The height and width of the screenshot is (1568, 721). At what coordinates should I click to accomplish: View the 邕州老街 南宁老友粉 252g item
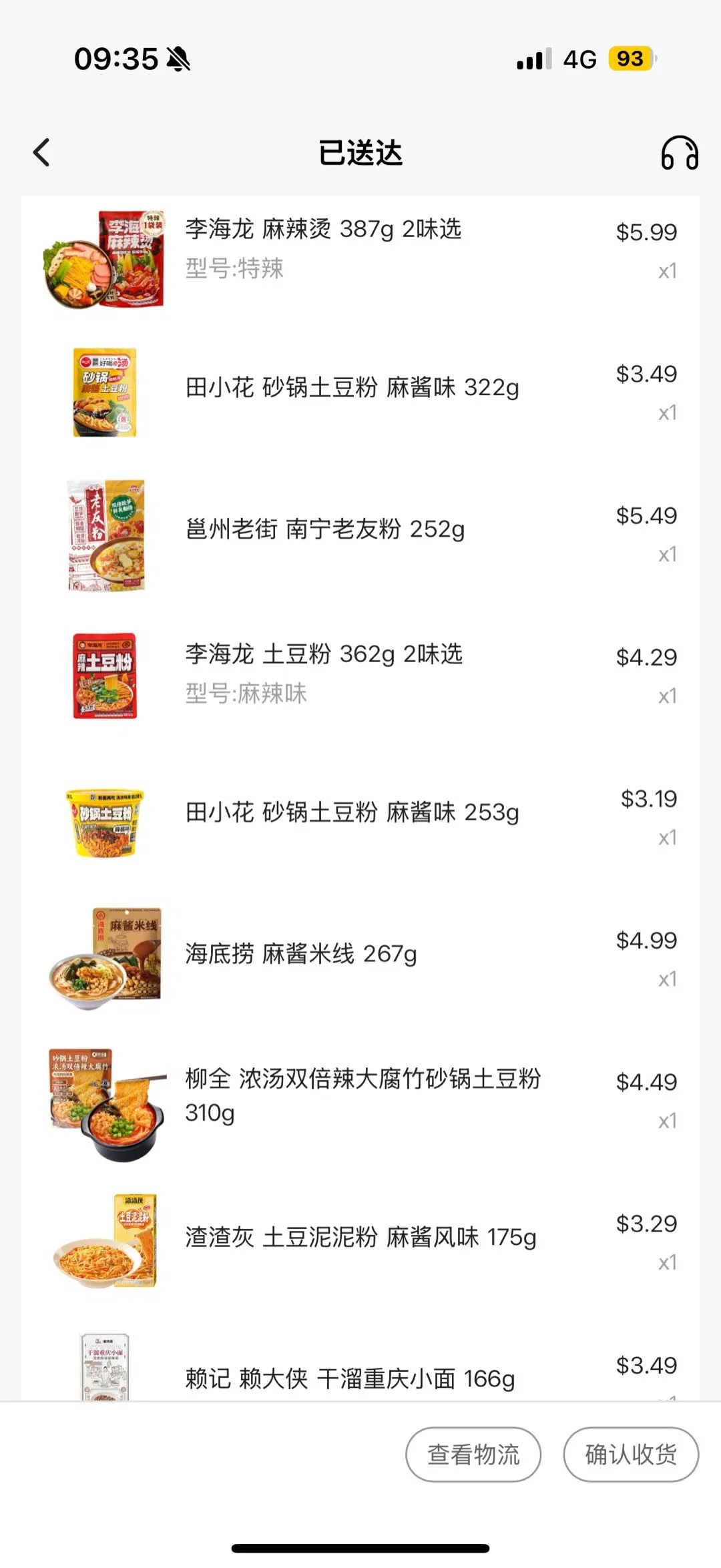324,529
